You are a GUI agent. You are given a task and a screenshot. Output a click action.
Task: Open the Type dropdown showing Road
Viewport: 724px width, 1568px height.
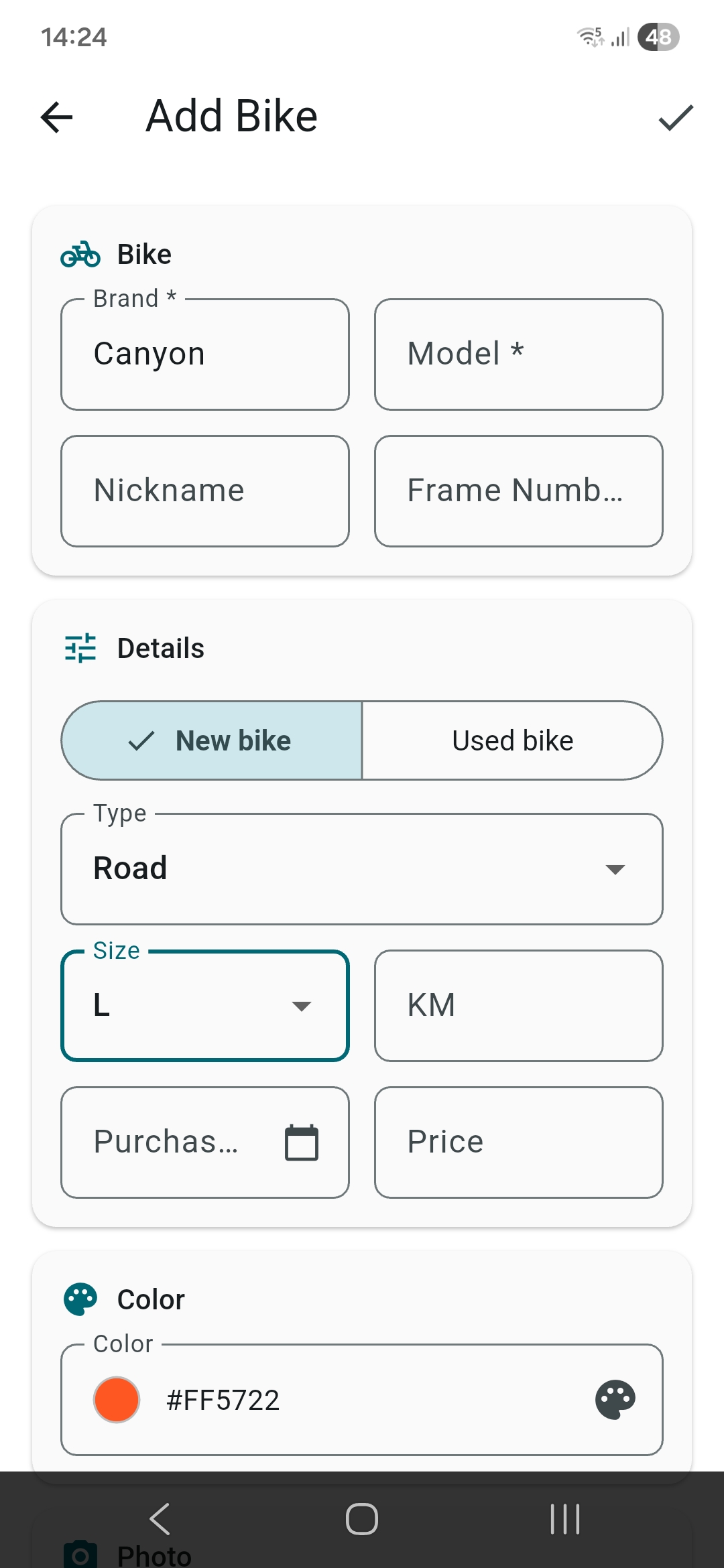click(x=362, y=868)
